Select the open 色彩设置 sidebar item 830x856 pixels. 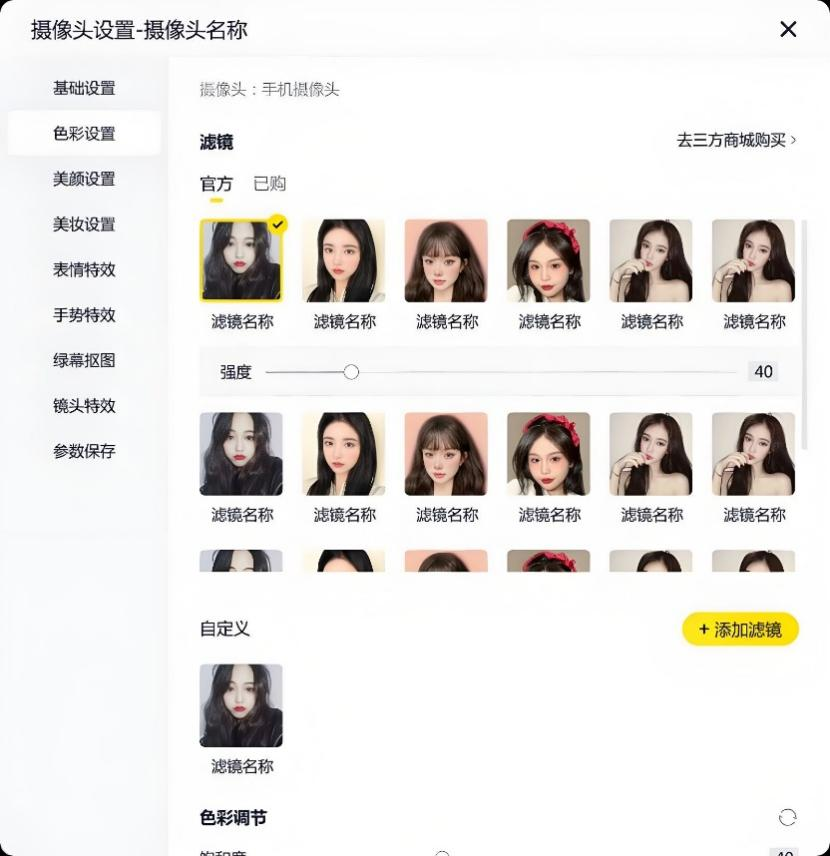coord(84,134)
